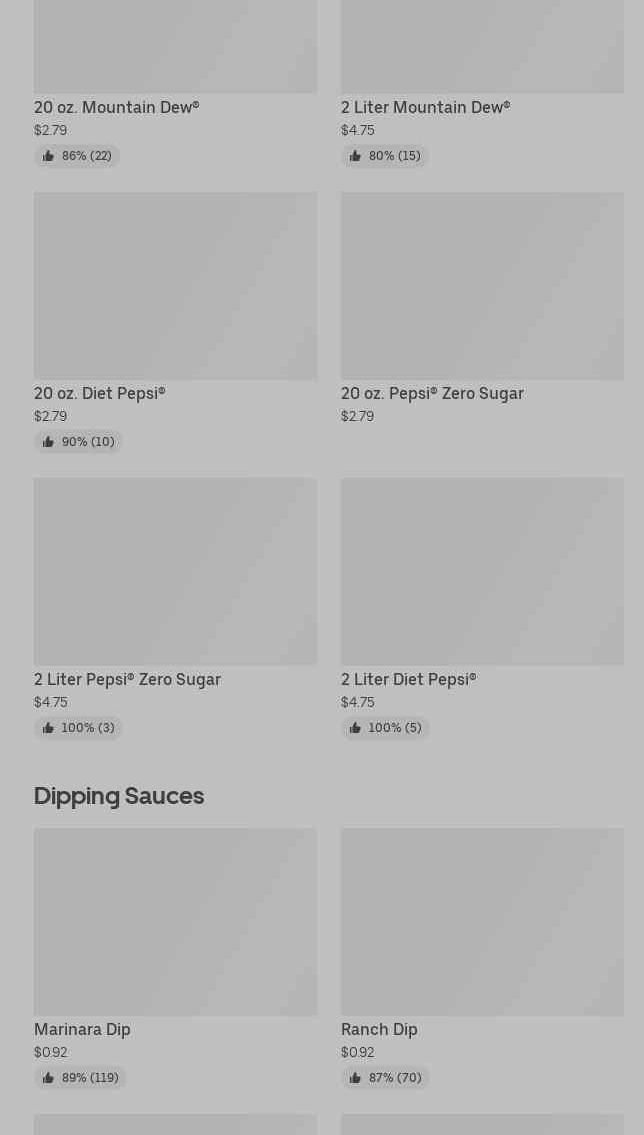The width and height of the screenshot is (644, 1135).
Task: Open the 2 Liter Diet Pepsi card
Action: coord(482,608)
